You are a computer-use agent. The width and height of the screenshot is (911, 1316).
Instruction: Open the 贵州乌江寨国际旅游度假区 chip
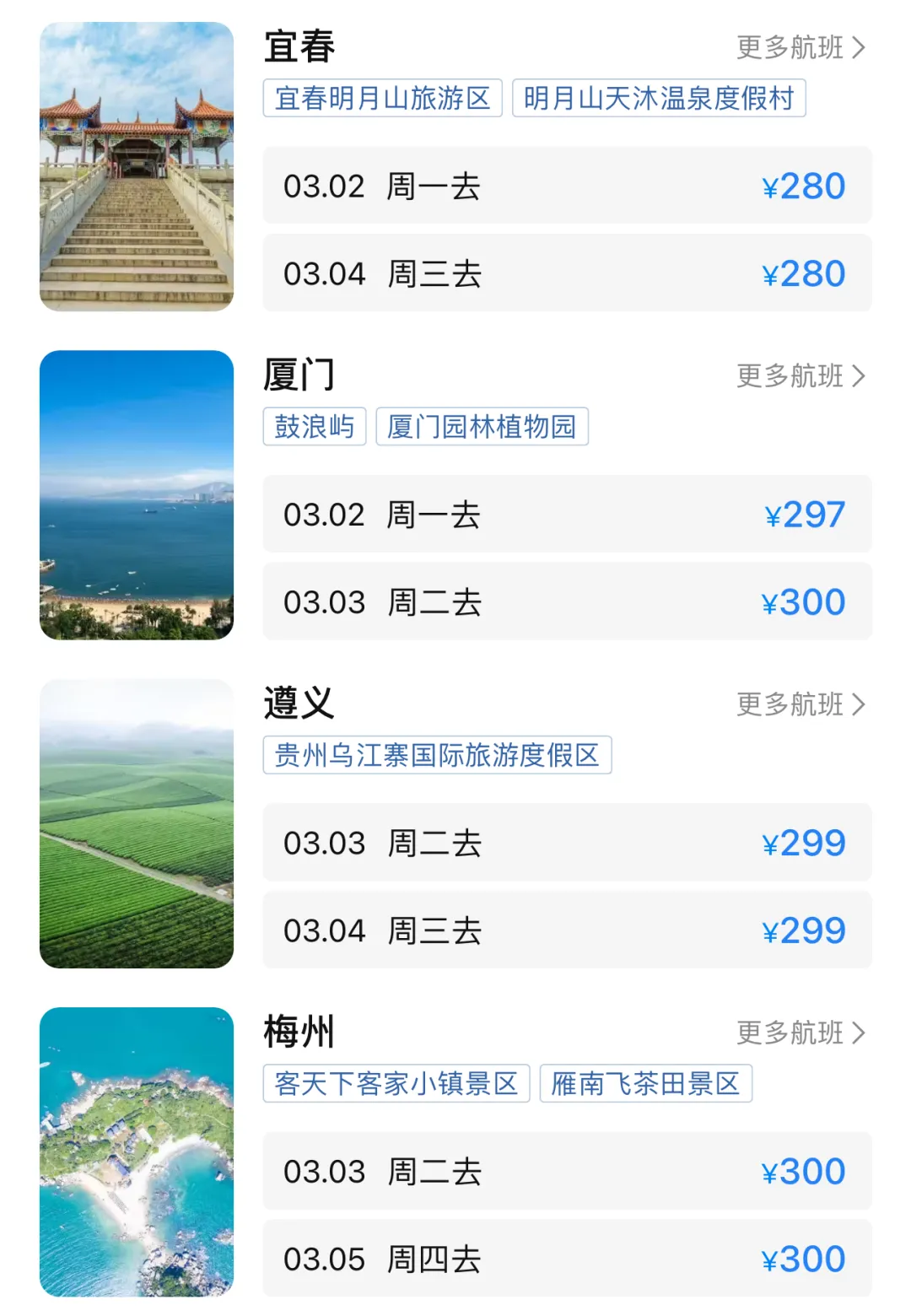coord(437,754)
